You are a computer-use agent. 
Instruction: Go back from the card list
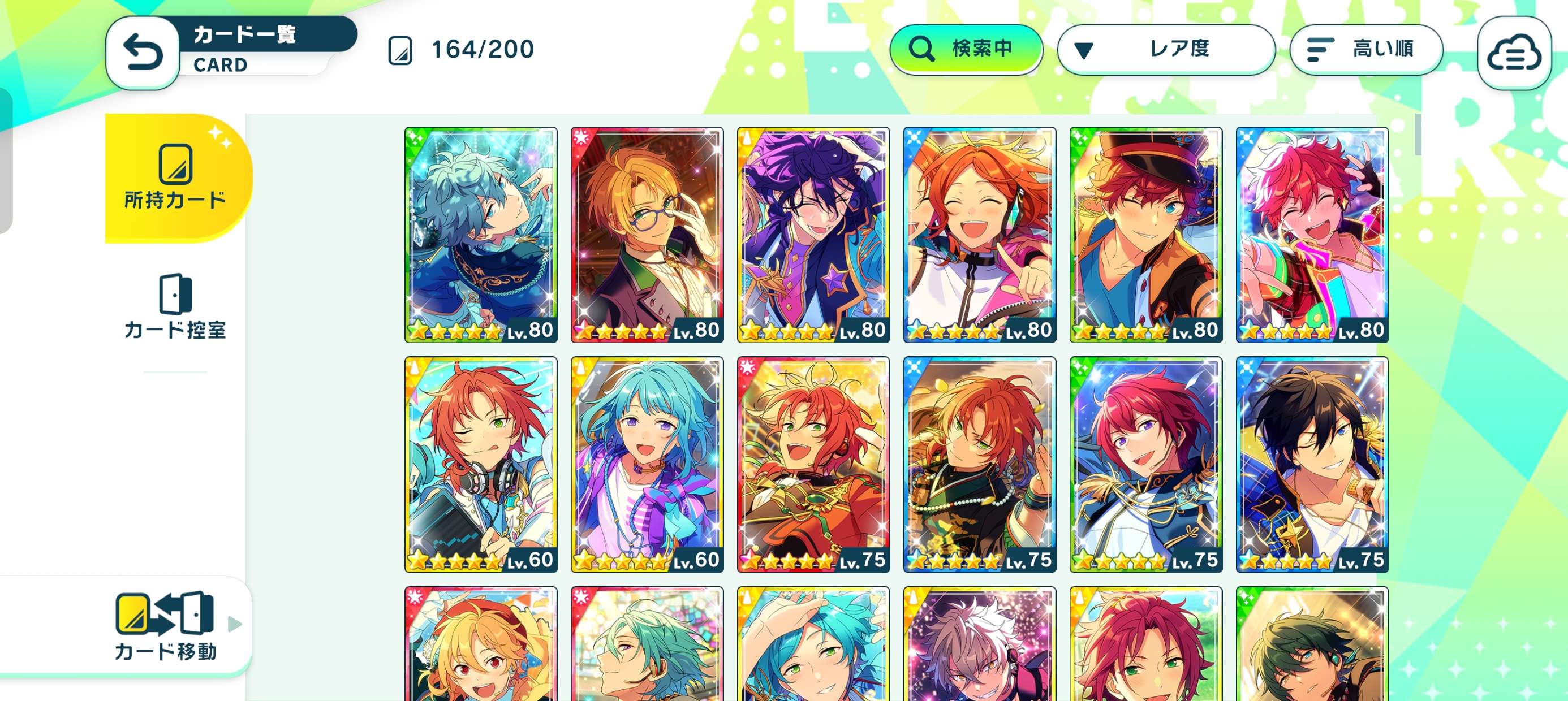(143, 53)
